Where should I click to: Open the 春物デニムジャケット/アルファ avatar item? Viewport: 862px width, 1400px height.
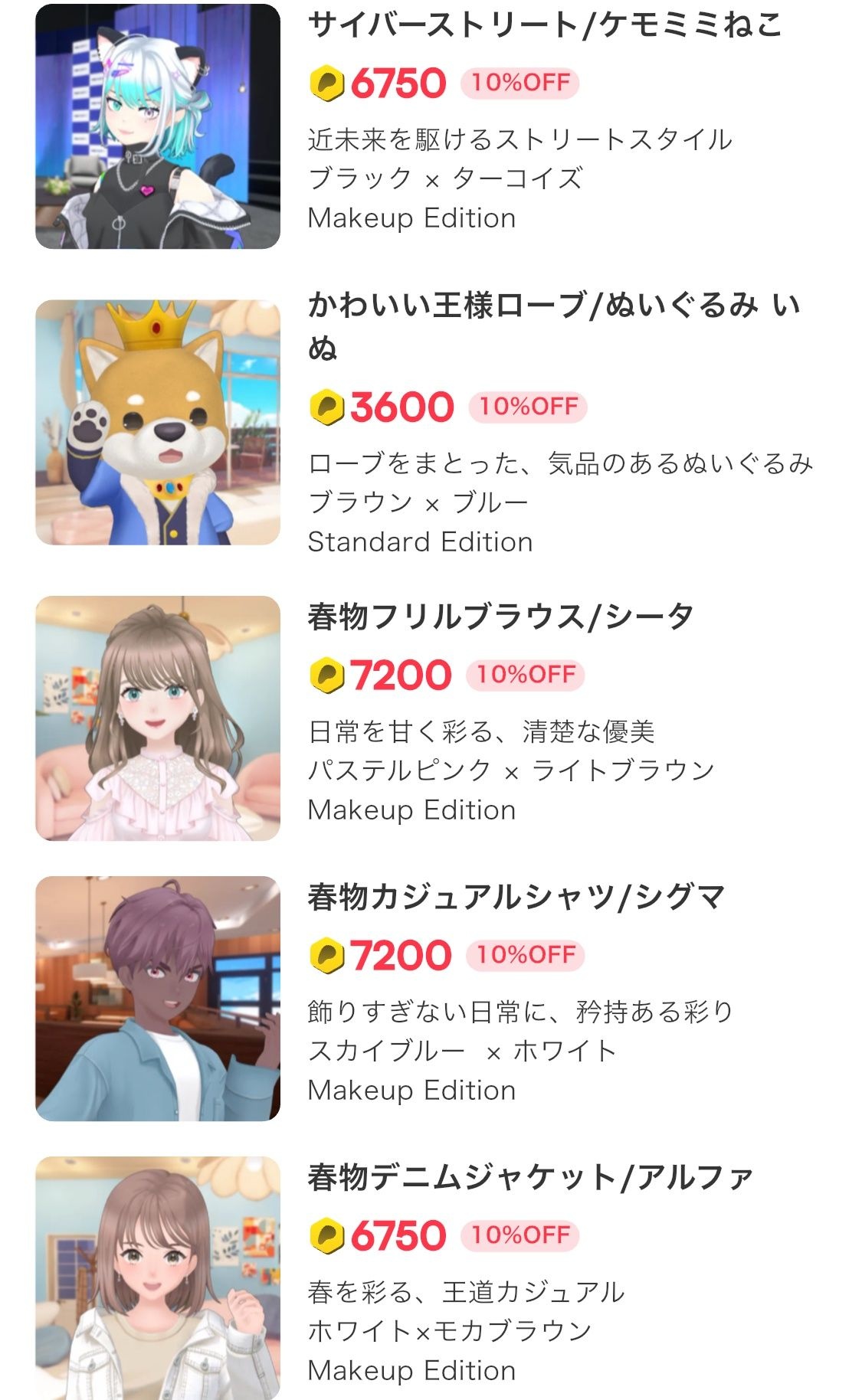click(x=431, y=1278)
